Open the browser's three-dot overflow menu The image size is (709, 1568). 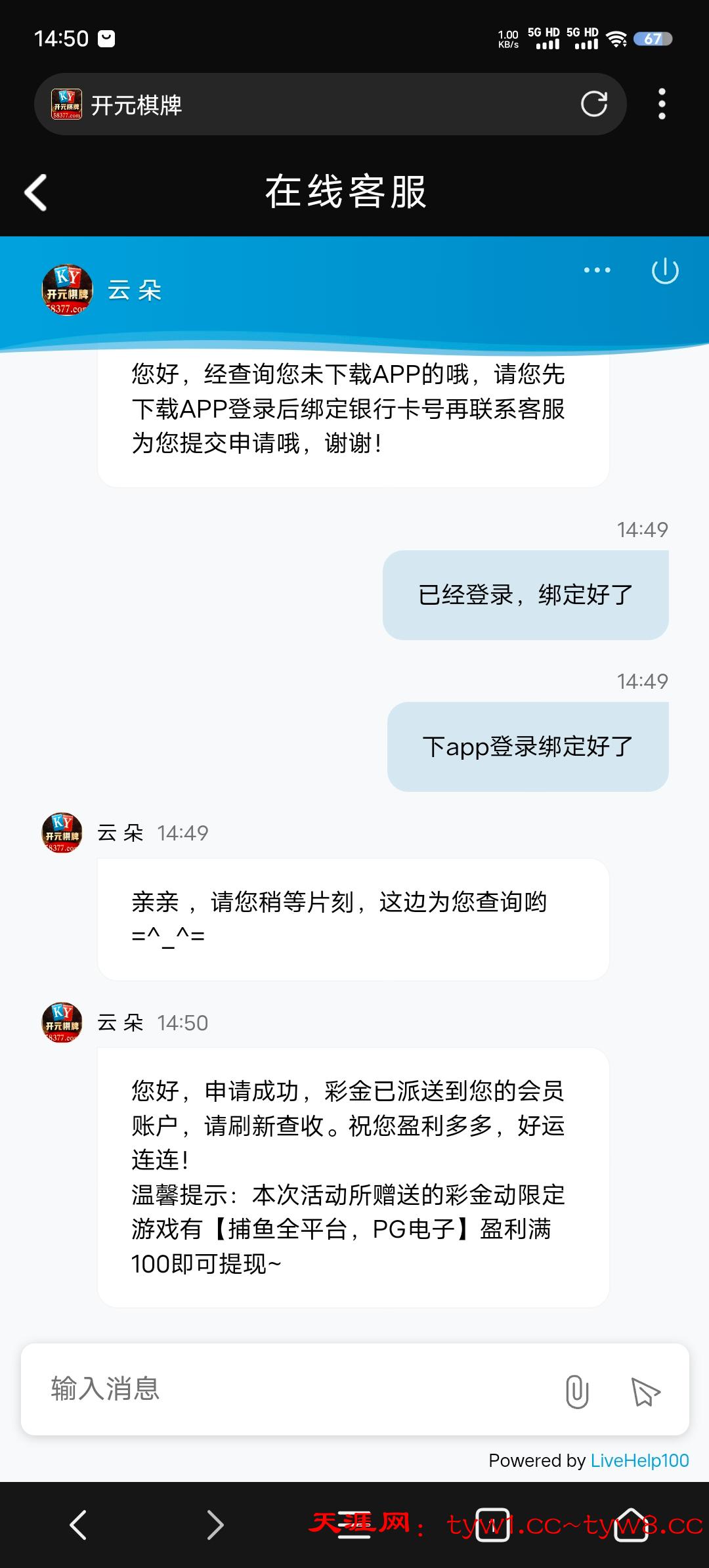(662, 104)
